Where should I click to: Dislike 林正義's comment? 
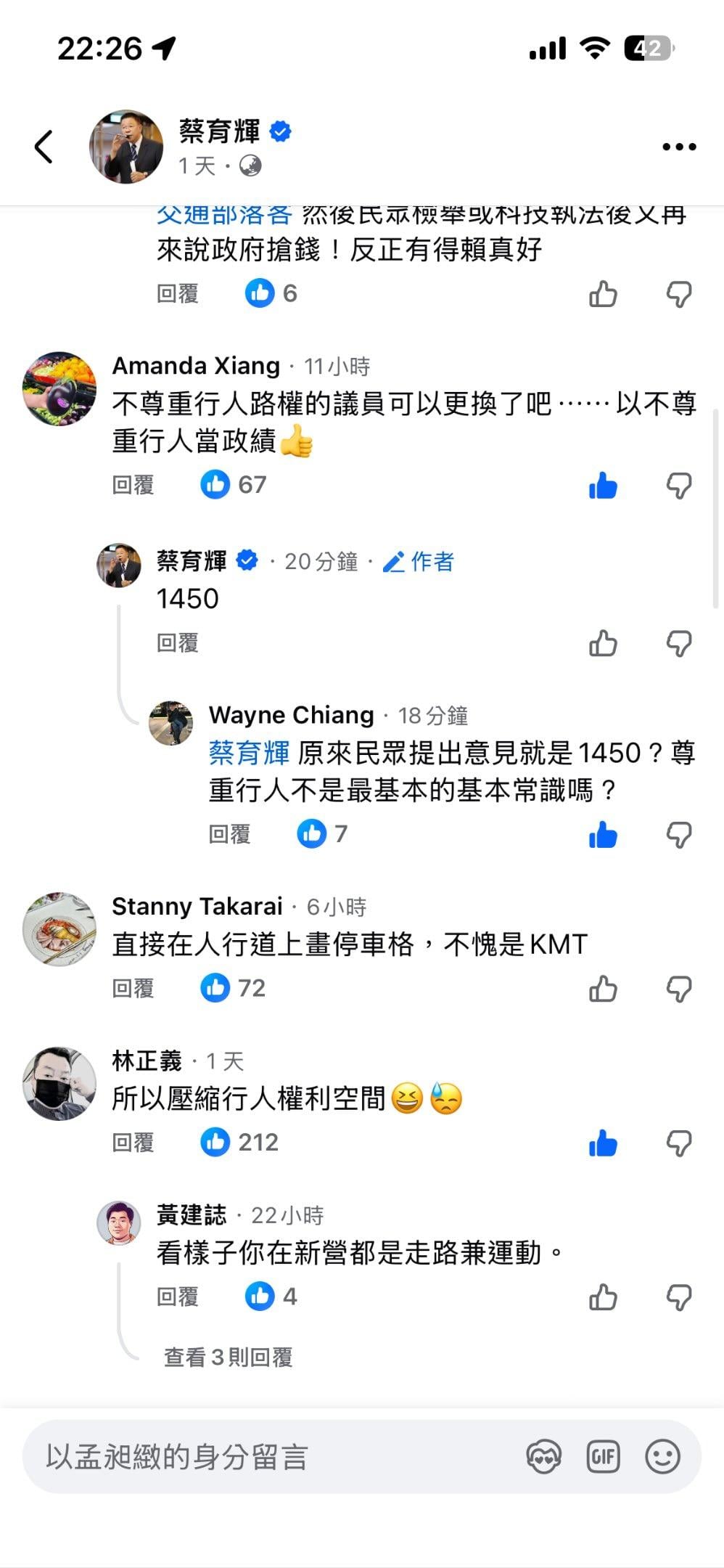coord(679,1143)
